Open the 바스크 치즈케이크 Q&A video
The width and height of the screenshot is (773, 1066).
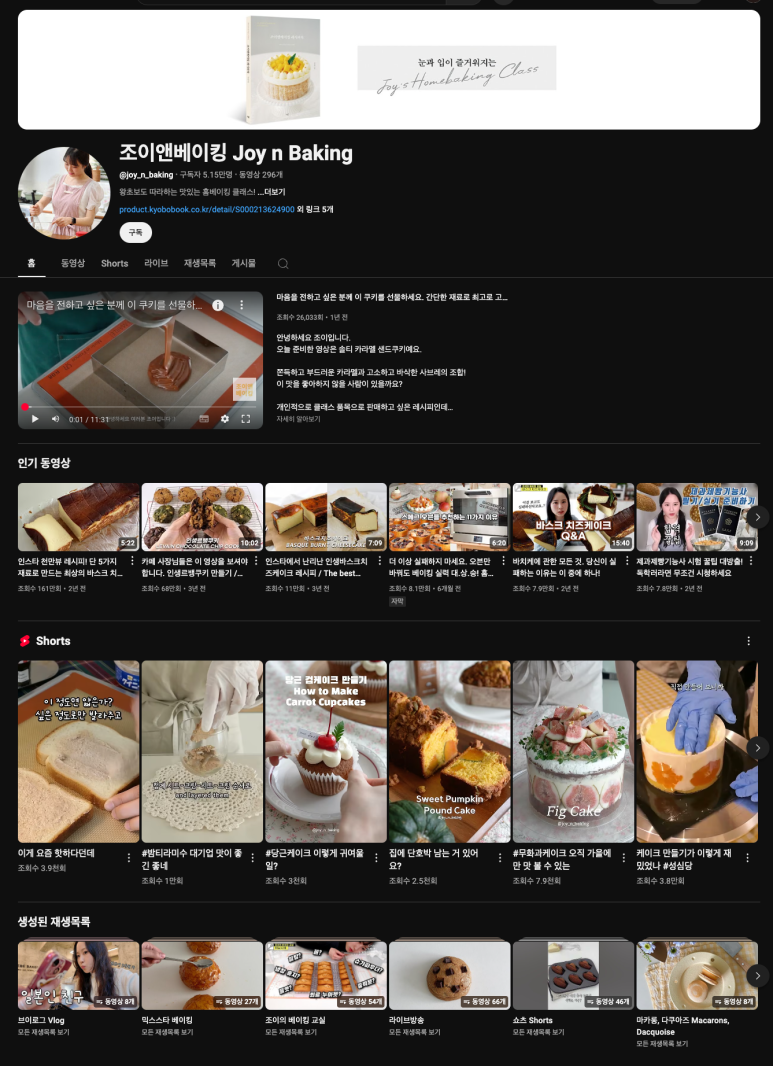click(573, 518)
